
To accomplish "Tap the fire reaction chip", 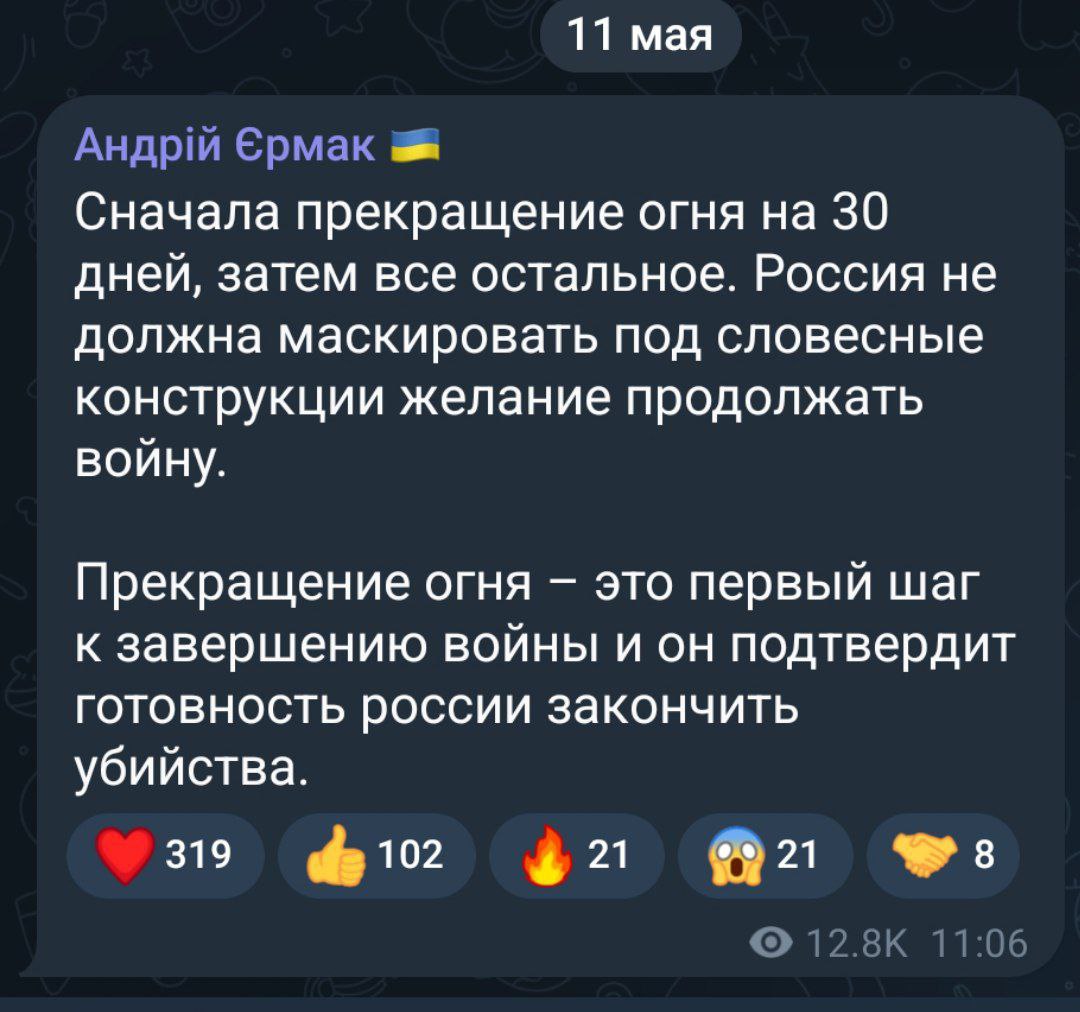I will (x=578, y=855).
